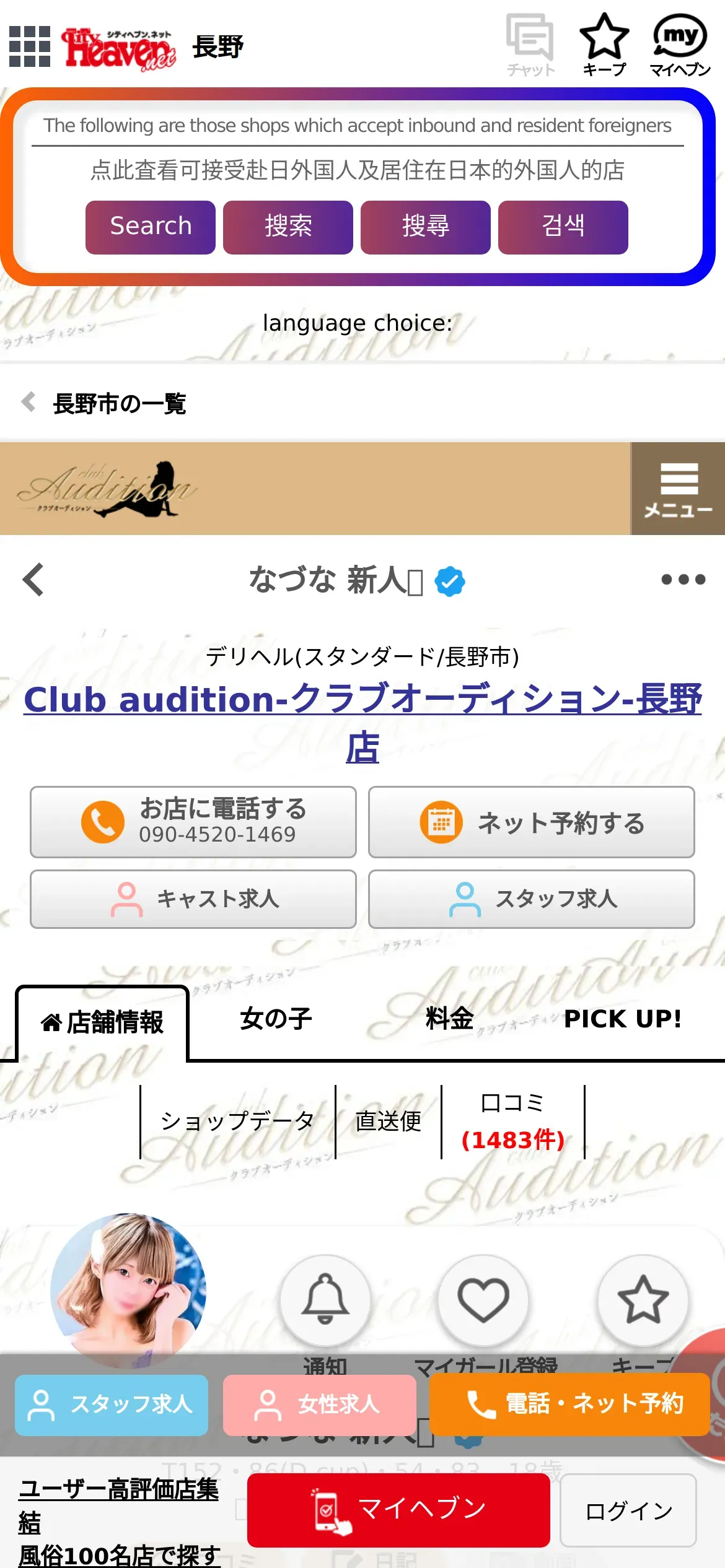Tap the 검색 Korean search button
725x1568 pixels.
point(563,227)
